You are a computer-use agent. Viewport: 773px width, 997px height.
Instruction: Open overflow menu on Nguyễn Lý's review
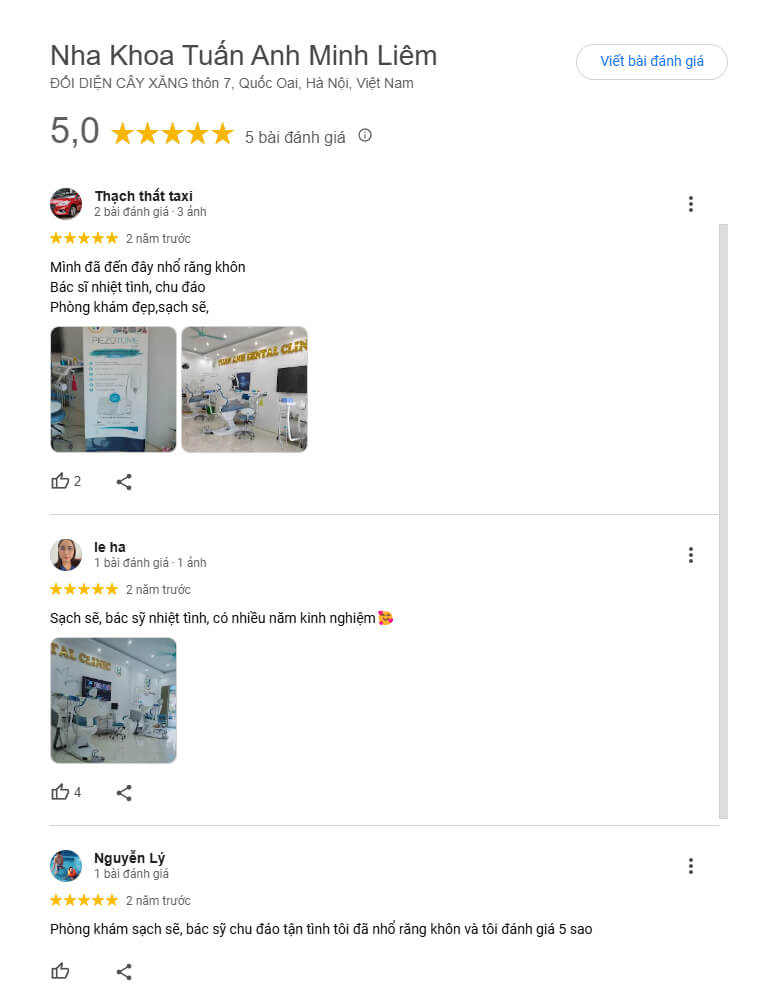pyautogui.click(x=690, y=866)
